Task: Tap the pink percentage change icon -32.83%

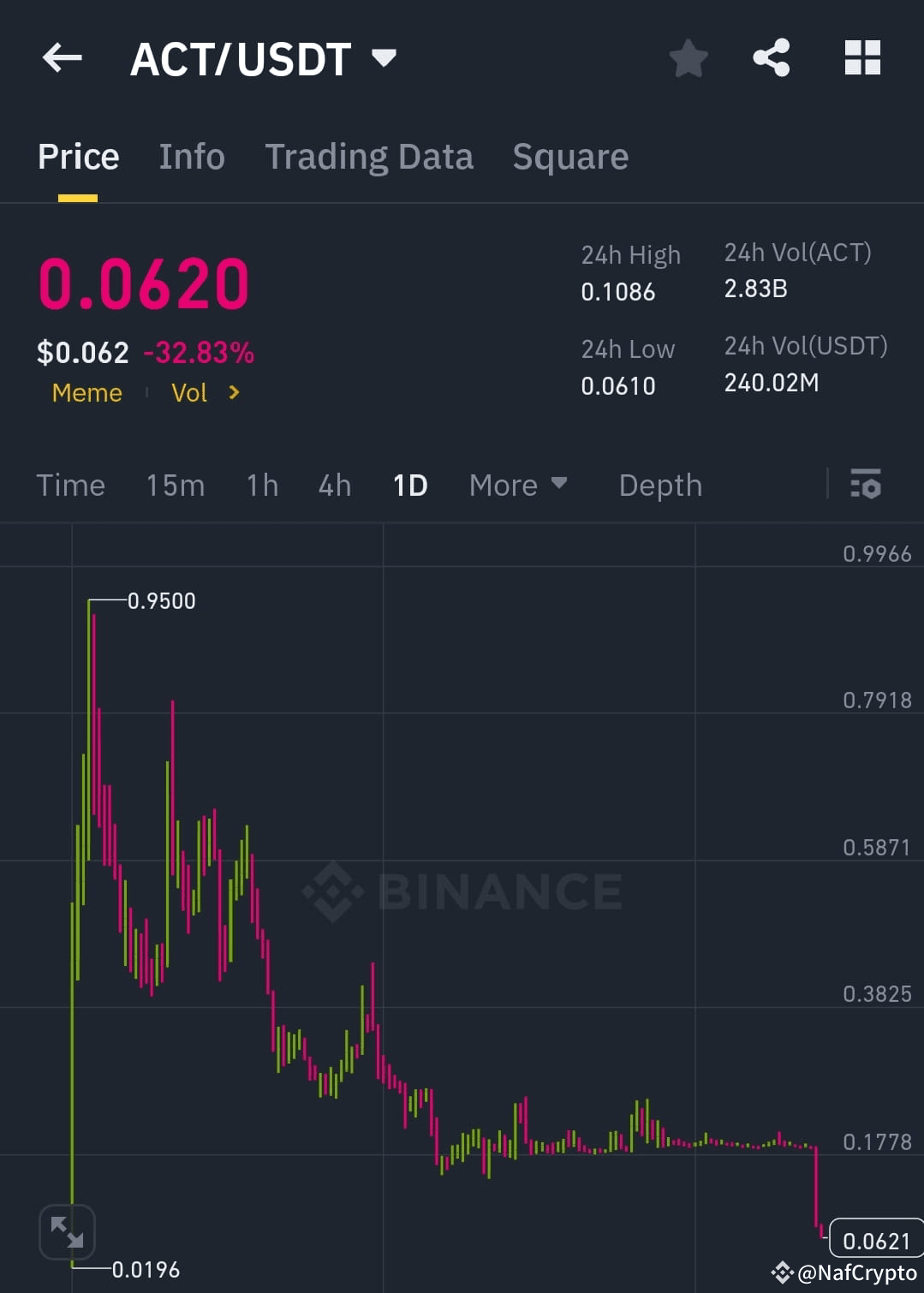Action: pyautogui.click(x=200, y=352)
